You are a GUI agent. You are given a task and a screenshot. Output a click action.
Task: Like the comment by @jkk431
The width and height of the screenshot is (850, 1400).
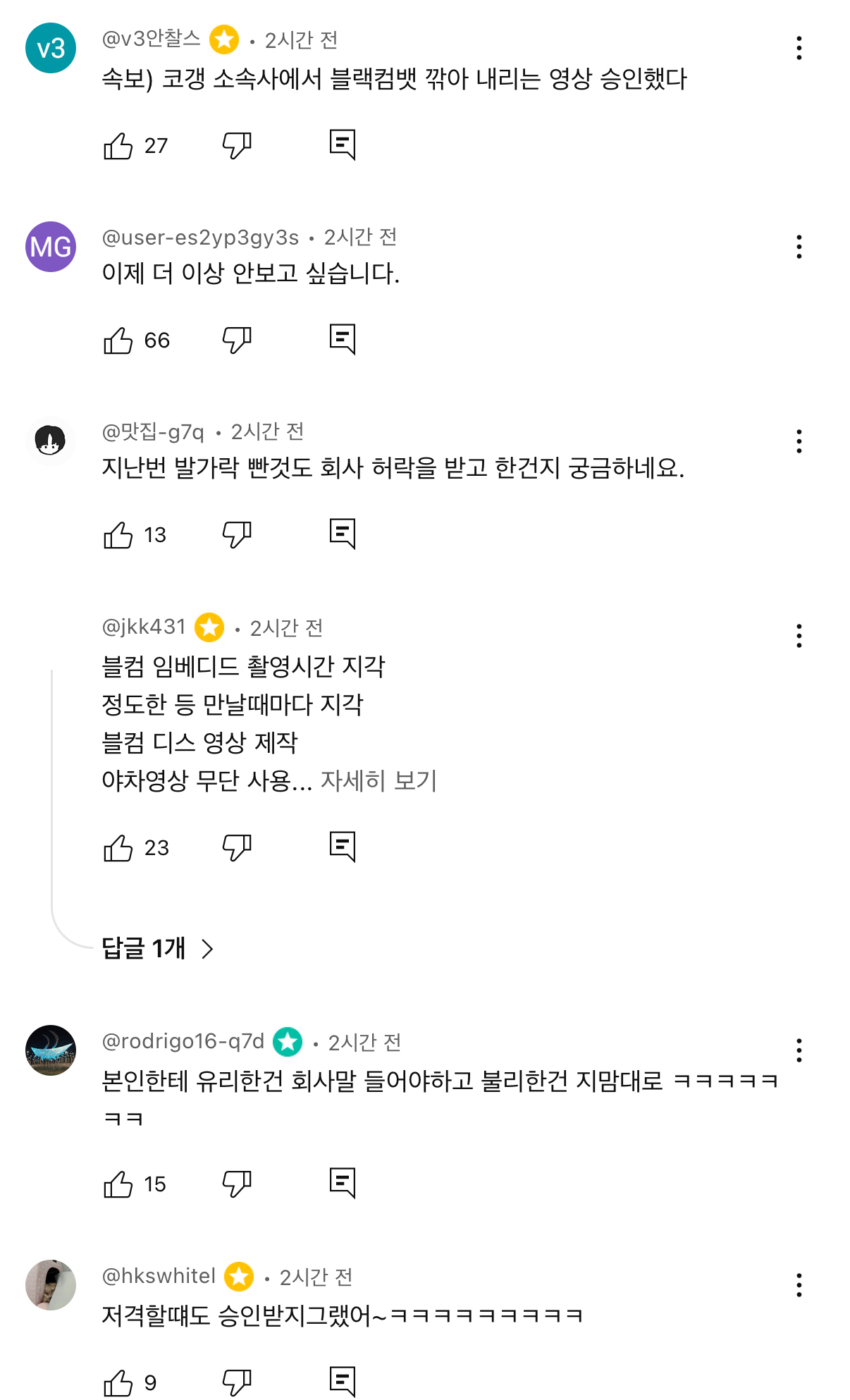tap(118, 848)
